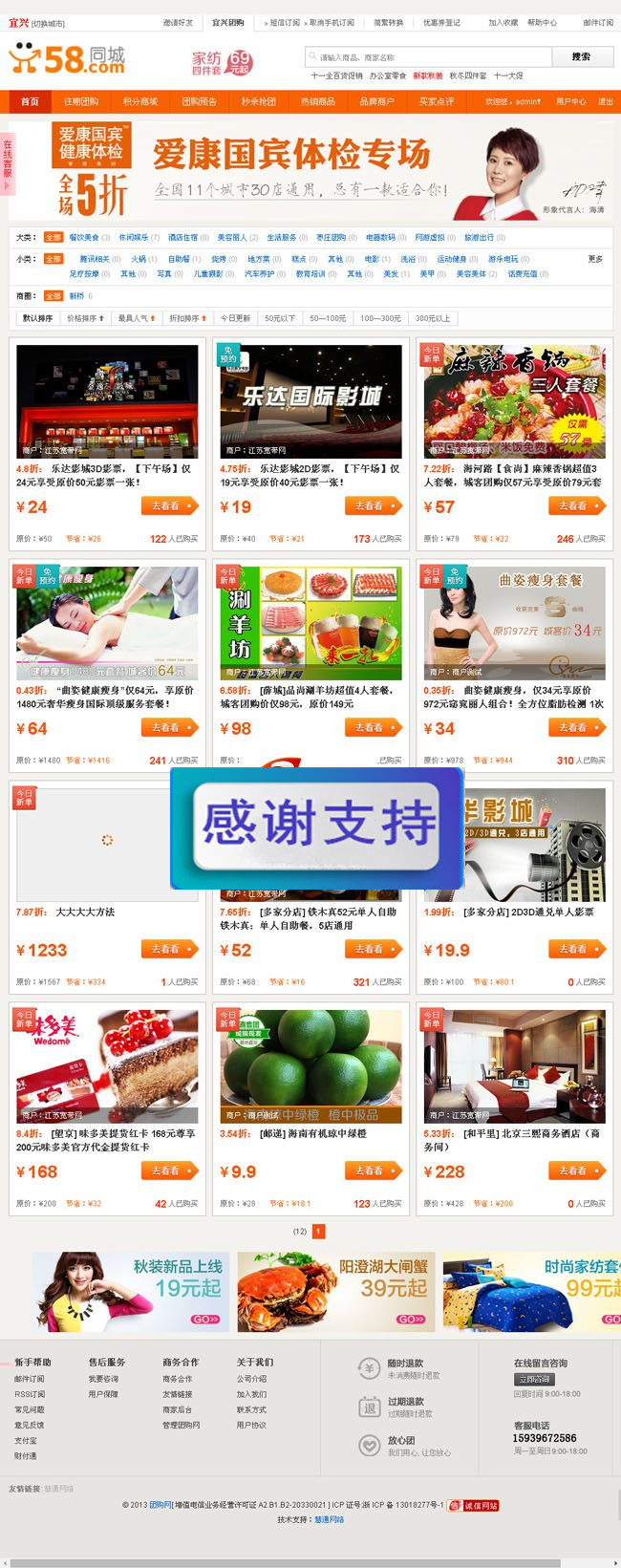Switch to the 首页 nav tab
This screenshot has height=1568, width=621.
click(30, 101)
